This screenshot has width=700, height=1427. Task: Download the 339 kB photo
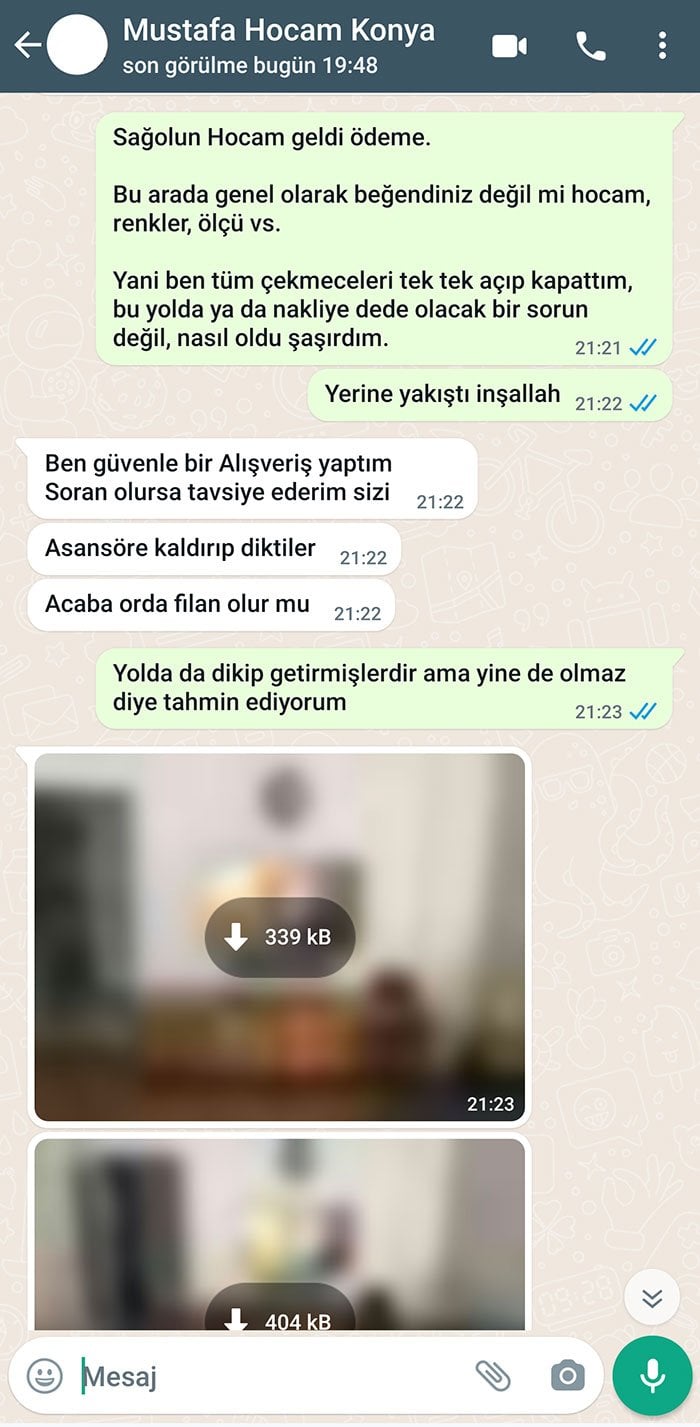pos(280,937)
